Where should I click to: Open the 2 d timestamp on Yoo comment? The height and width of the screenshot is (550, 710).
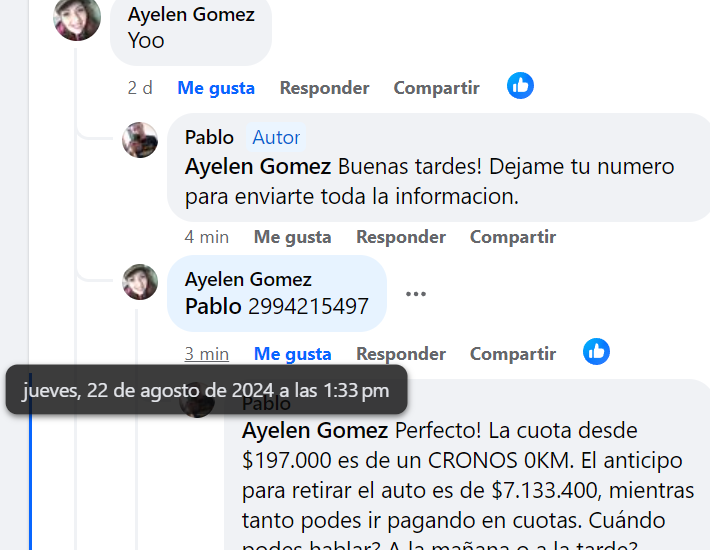(x=140, y=88)
